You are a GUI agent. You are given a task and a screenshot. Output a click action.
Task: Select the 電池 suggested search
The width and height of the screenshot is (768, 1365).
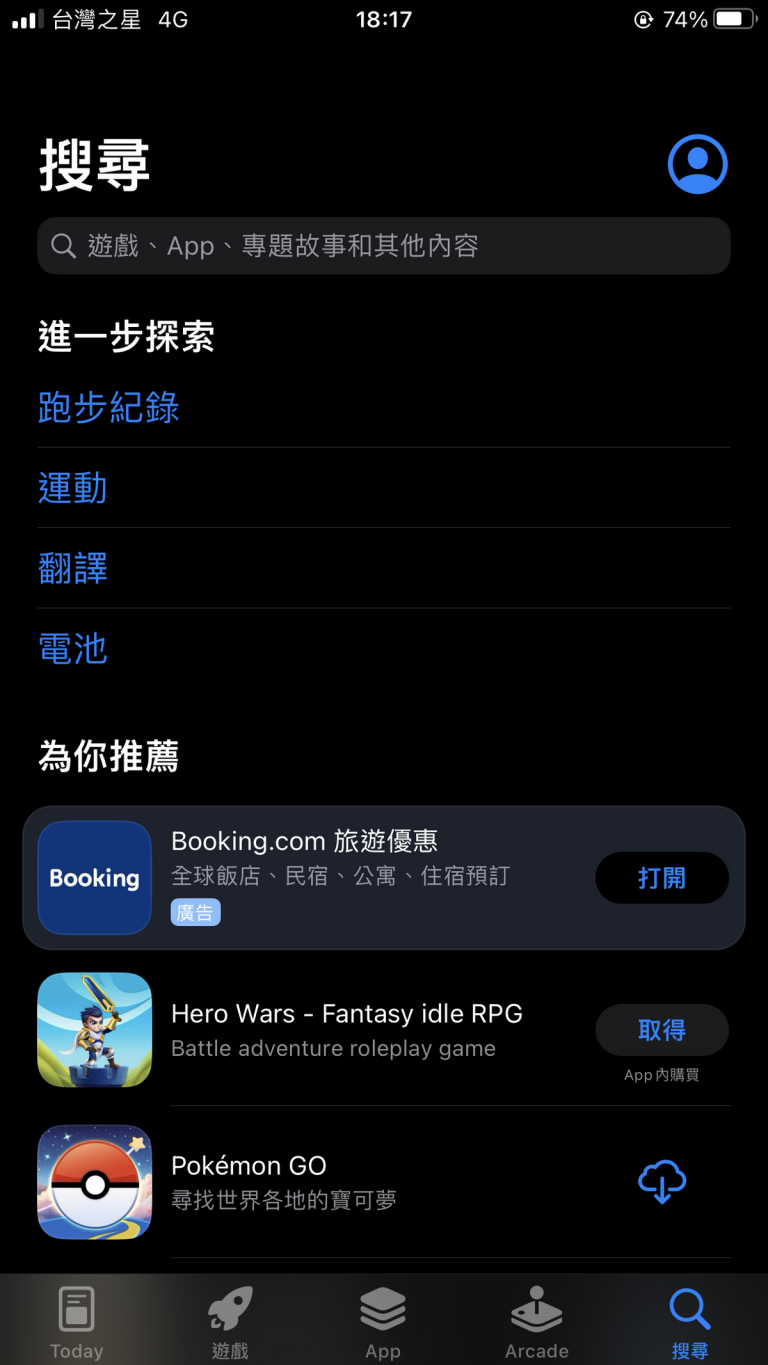(73, 648)
